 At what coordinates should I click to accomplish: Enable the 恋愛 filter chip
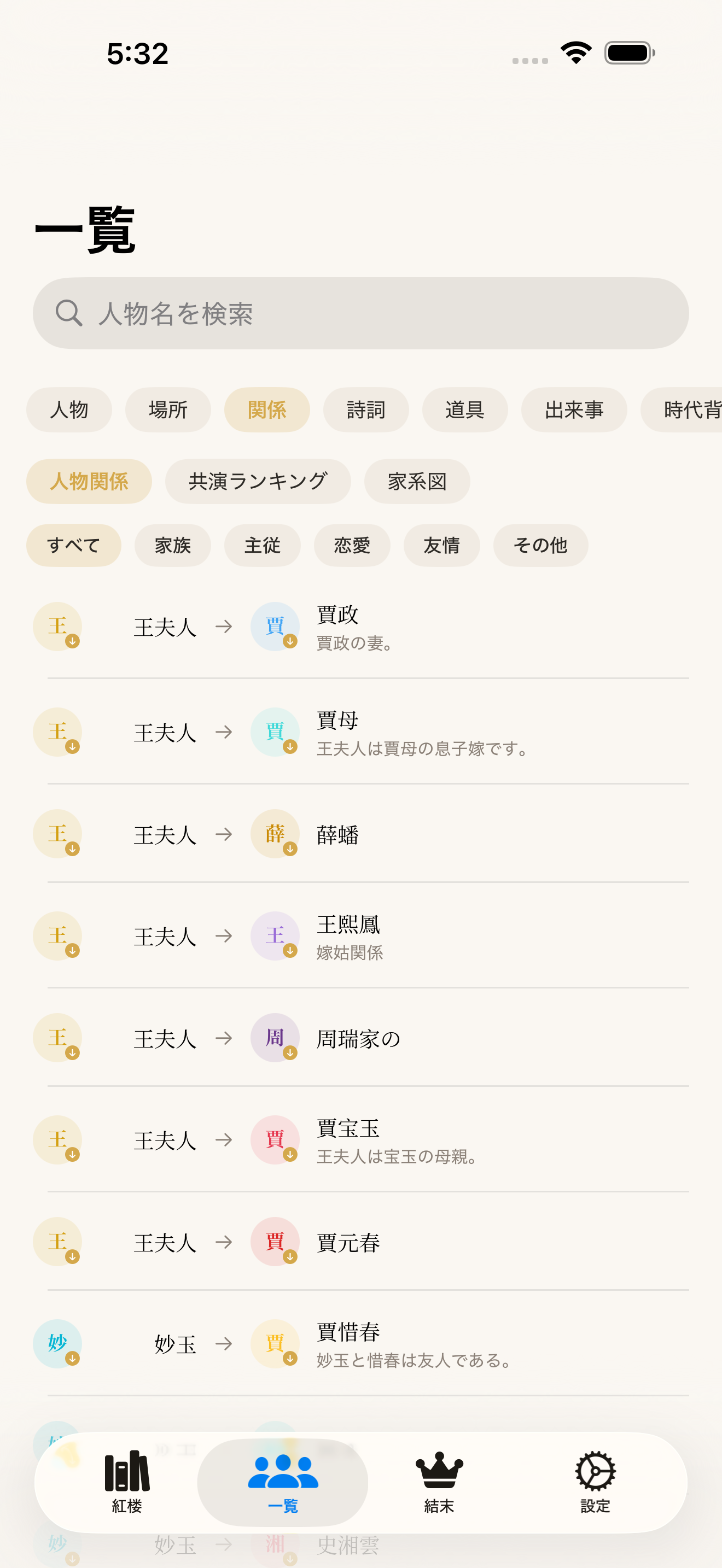click(352, 546)
